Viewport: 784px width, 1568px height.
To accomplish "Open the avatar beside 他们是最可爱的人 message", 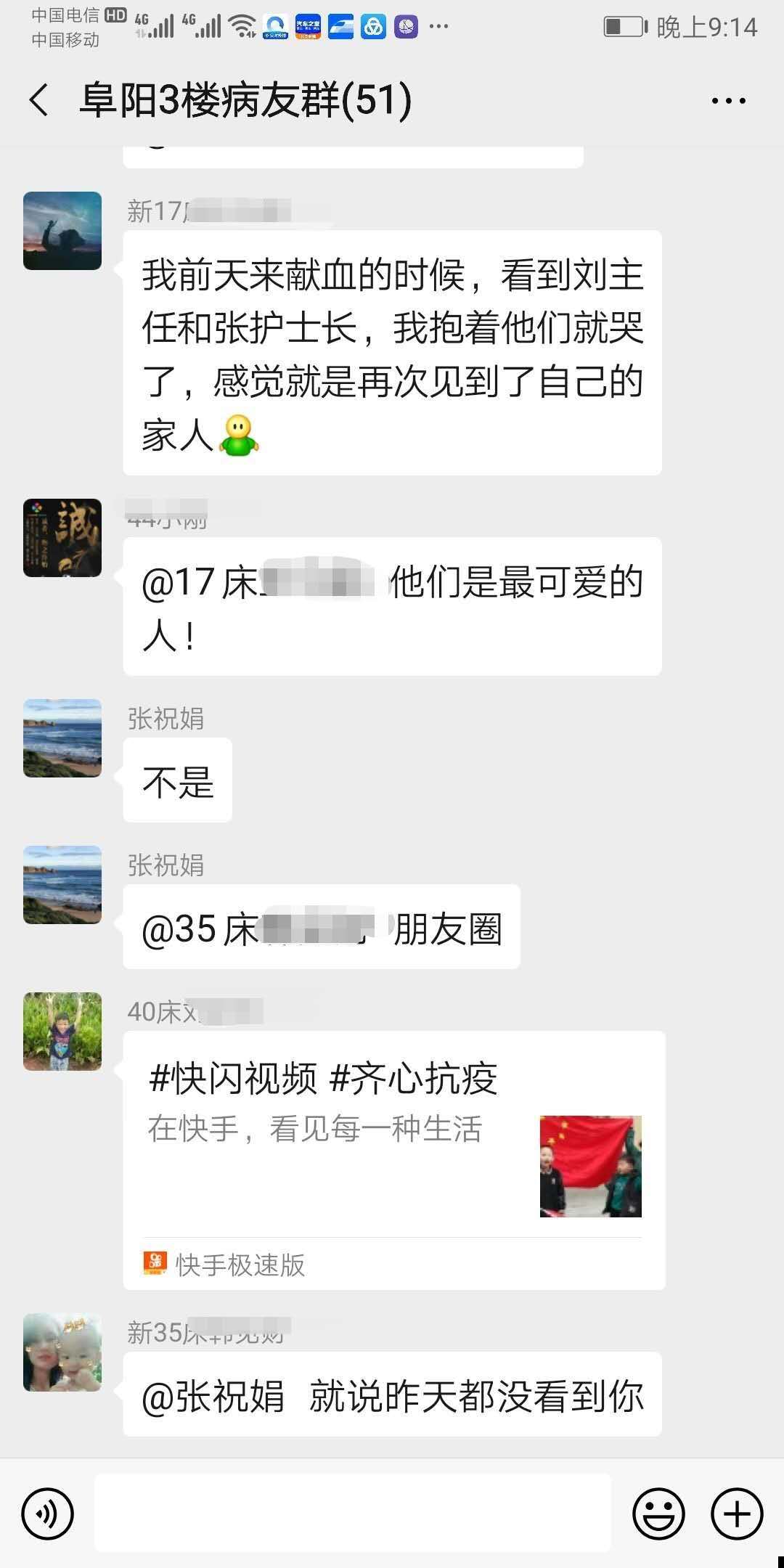I will (x=62, y=538).
